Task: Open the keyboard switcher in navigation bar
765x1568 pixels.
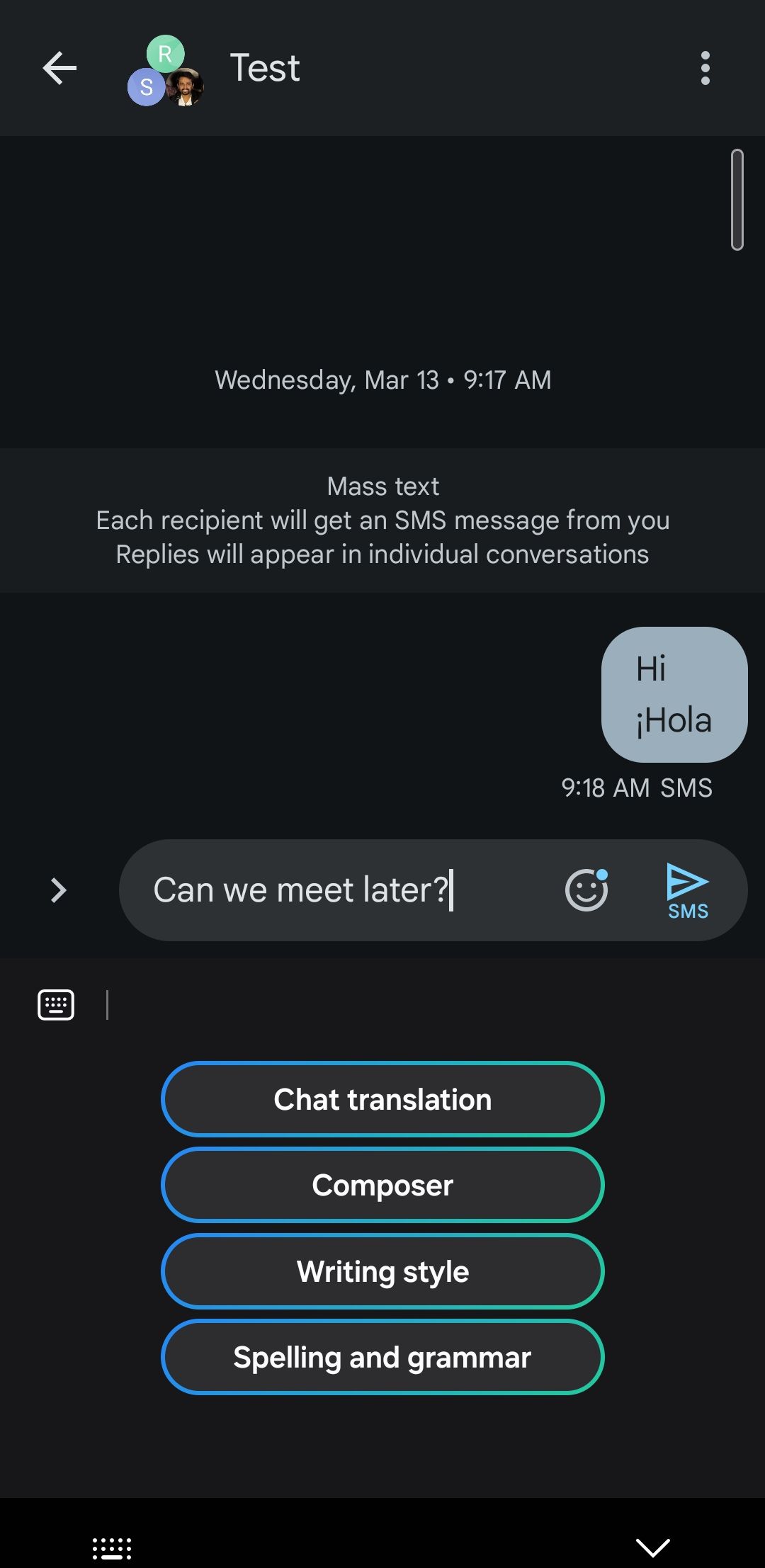Action: 112,1548
